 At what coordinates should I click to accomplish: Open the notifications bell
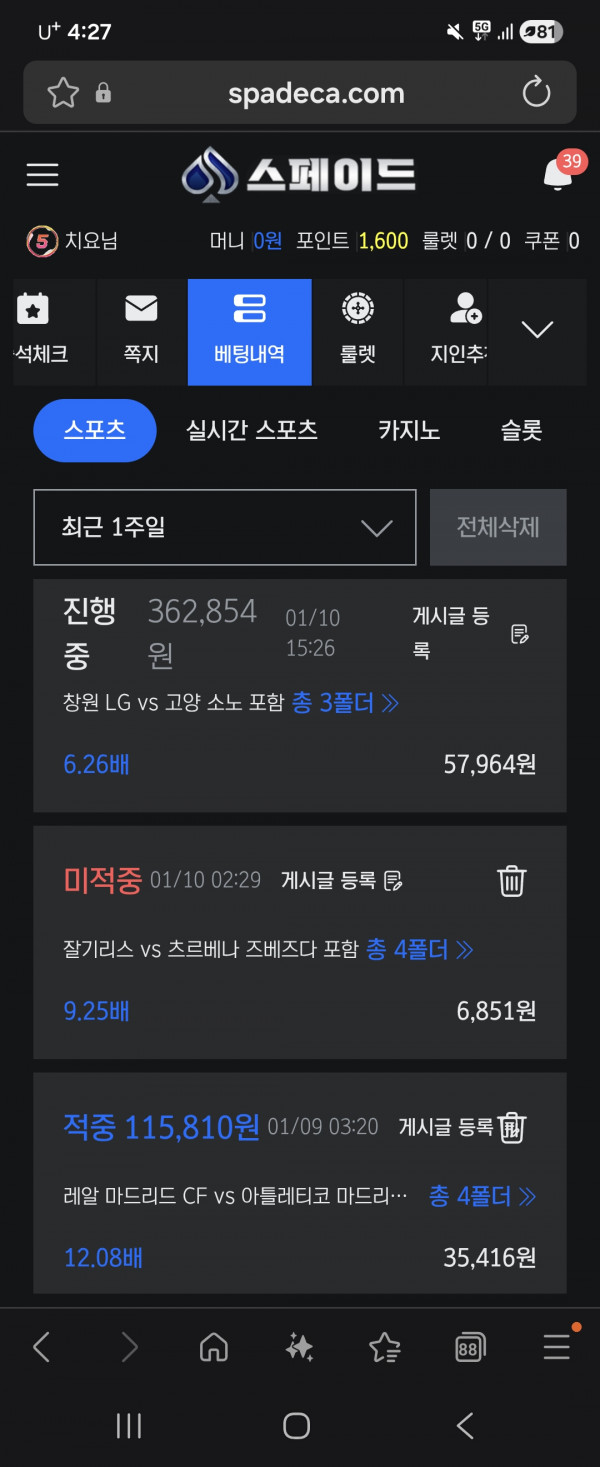click(557, 175)
